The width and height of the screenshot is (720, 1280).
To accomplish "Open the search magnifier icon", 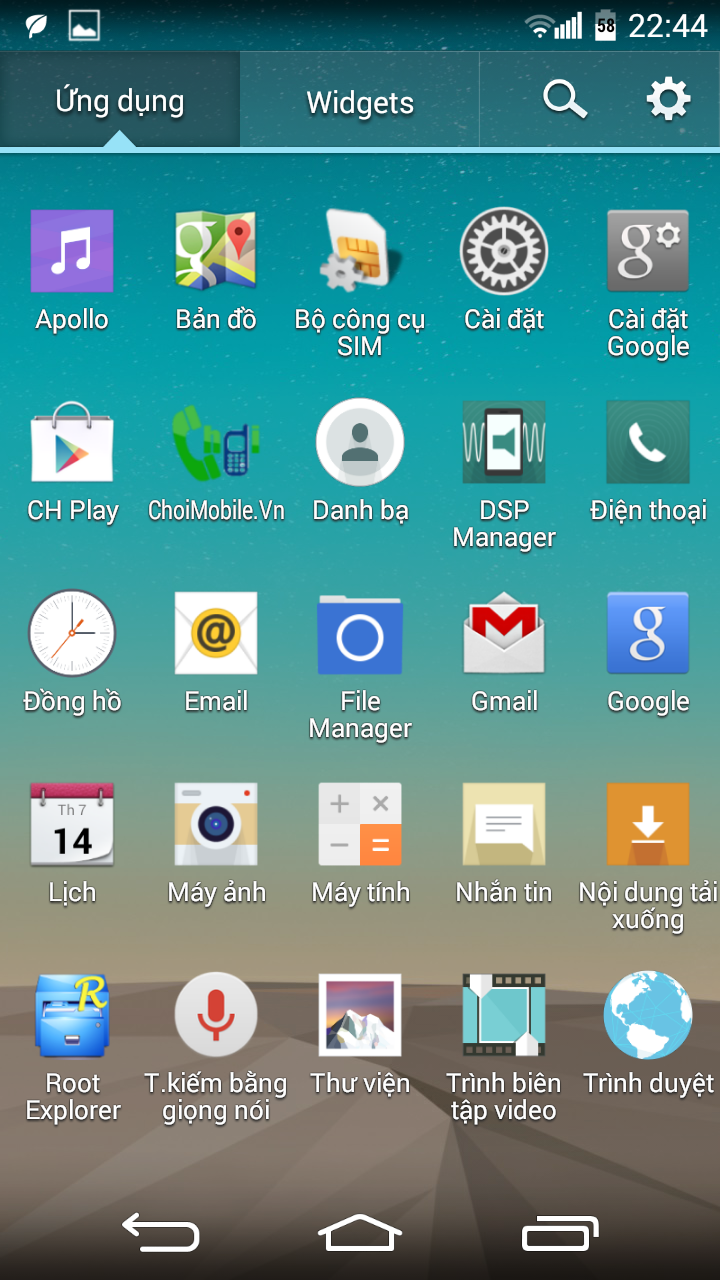I will point(565,100).
